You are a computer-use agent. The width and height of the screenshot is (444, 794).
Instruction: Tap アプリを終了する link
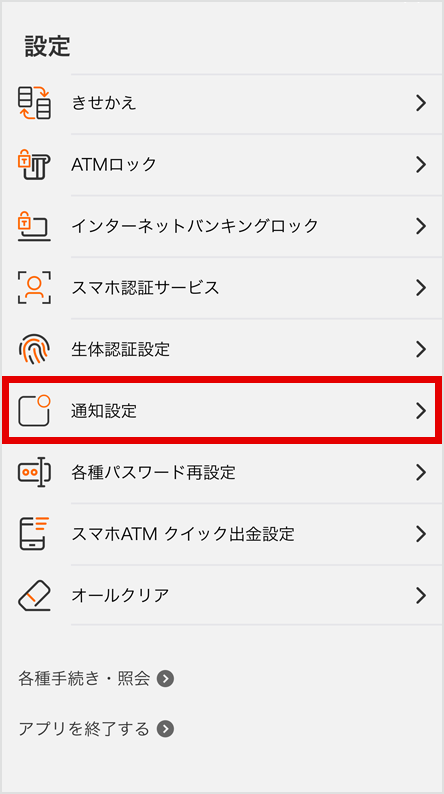click(96, 729)
